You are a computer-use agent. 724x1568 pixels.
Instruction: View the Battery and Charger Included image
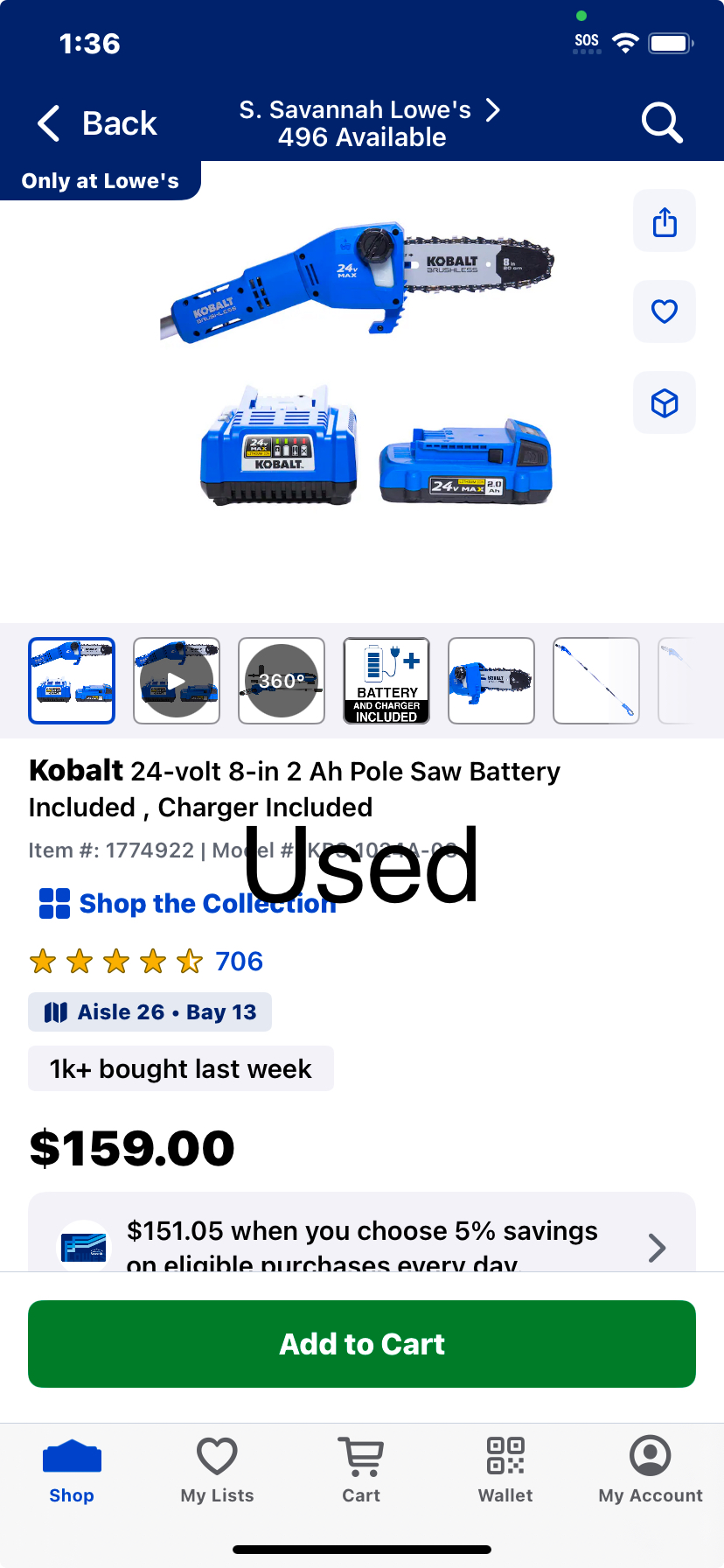[x=386, y=681]
